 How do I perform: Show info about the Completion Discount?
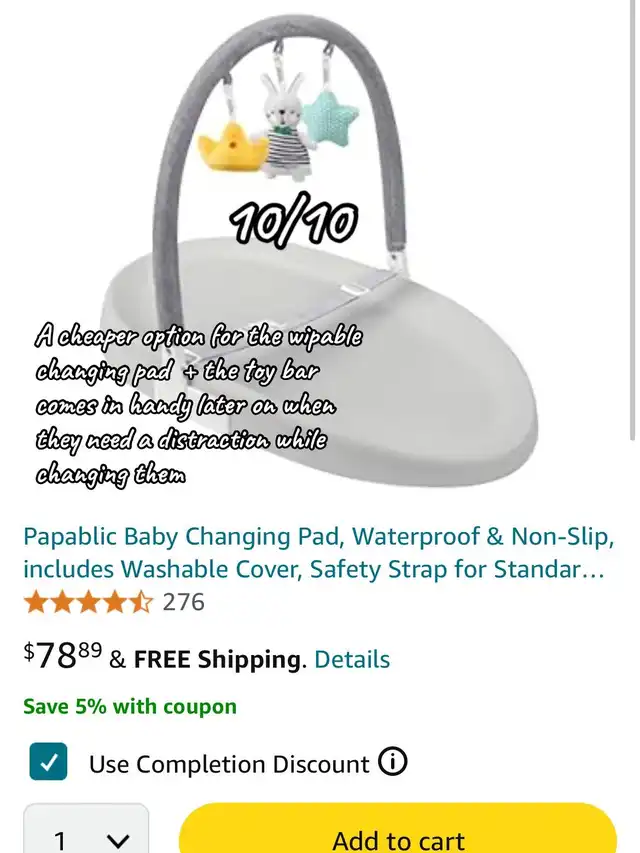[393, 763]
